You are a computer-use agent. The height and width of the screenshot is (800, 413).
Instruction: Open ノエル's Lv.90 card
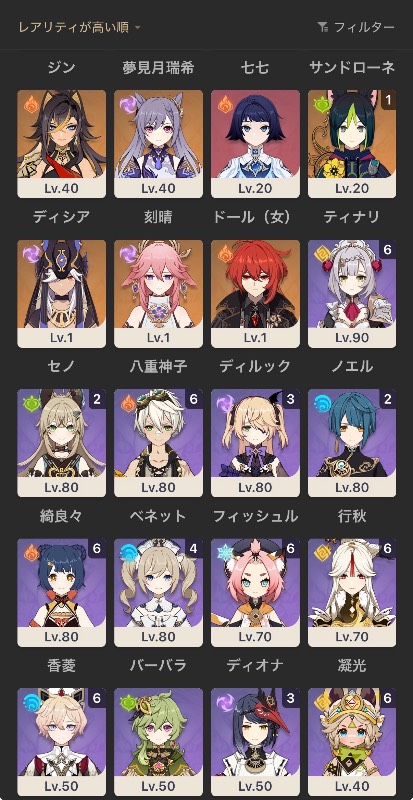(352, 294)
